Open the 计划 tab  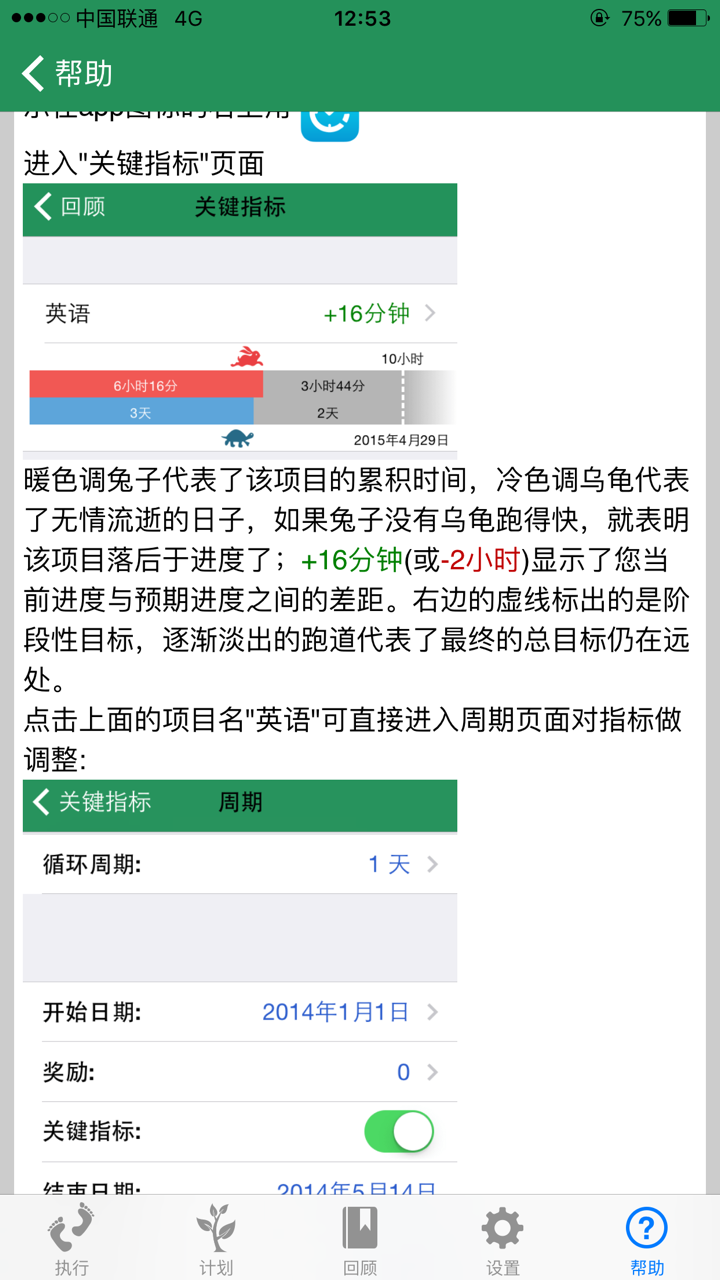click(x=216, y=1239)
